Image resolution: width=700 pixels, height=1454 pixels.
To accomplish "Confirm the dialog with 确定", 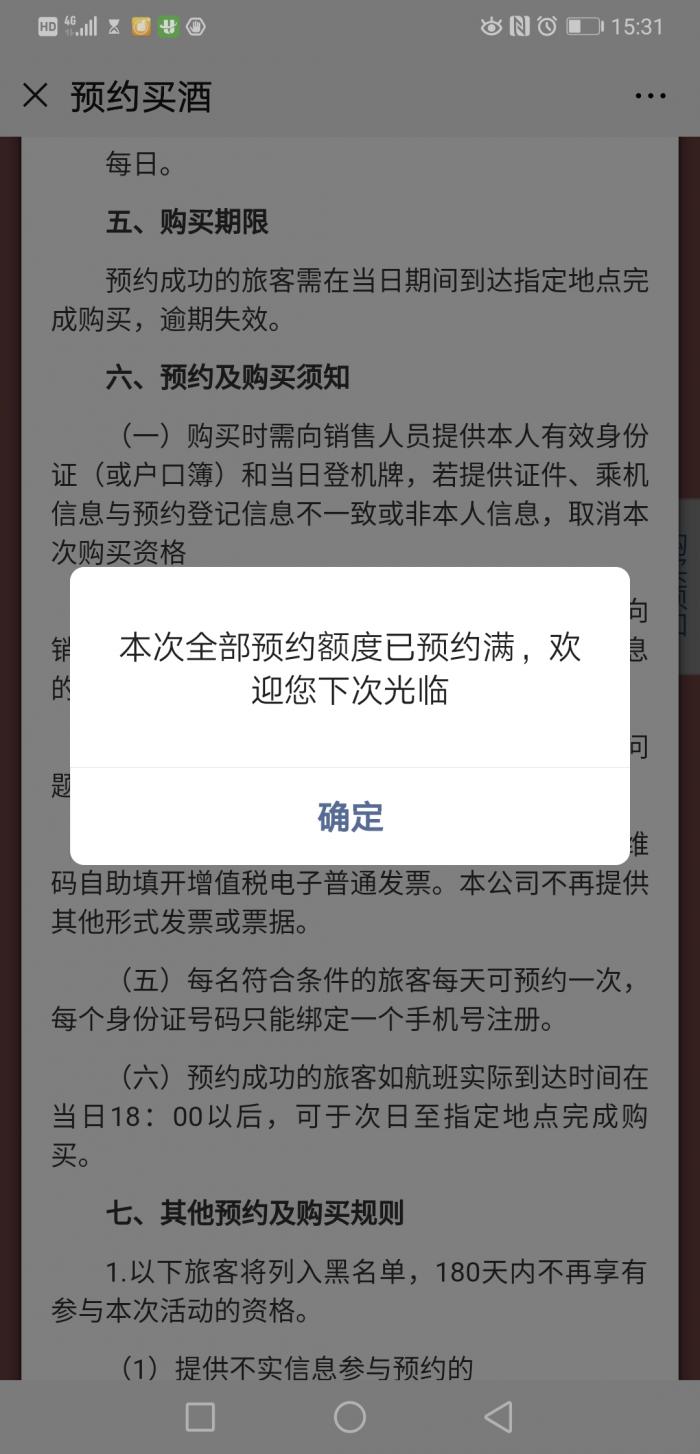I will coord(350,817).
